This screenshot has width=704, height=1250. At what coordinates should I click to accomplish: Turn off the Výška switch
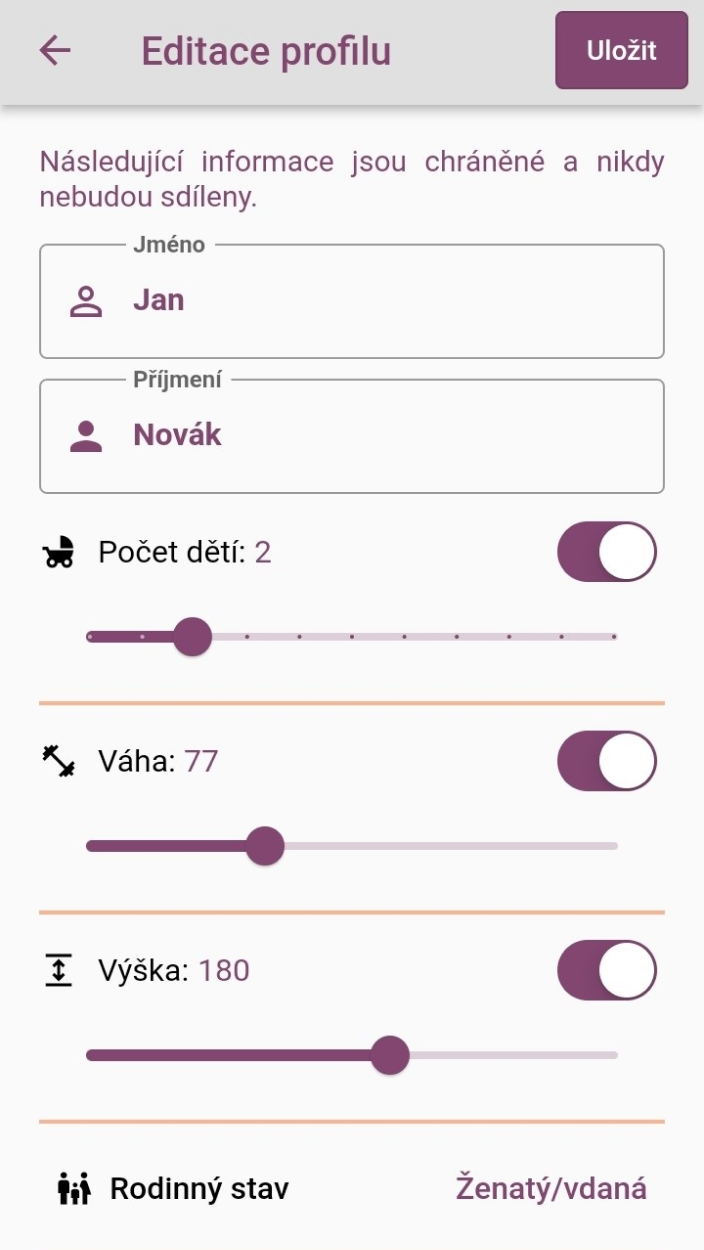[606, 970]
